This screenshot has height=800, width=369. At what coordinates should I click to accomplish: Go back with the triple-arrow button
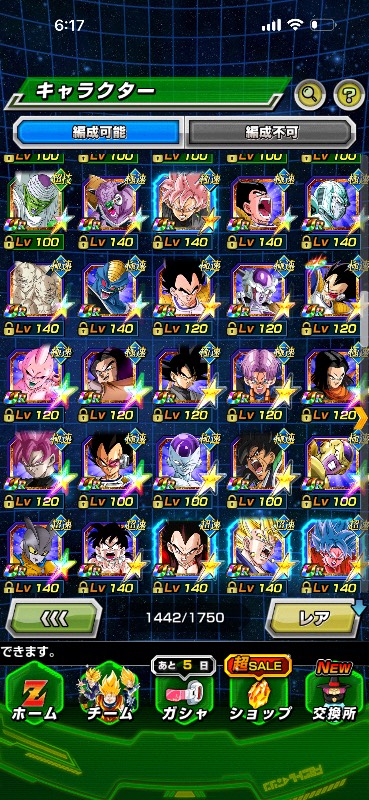click(53, 618)
